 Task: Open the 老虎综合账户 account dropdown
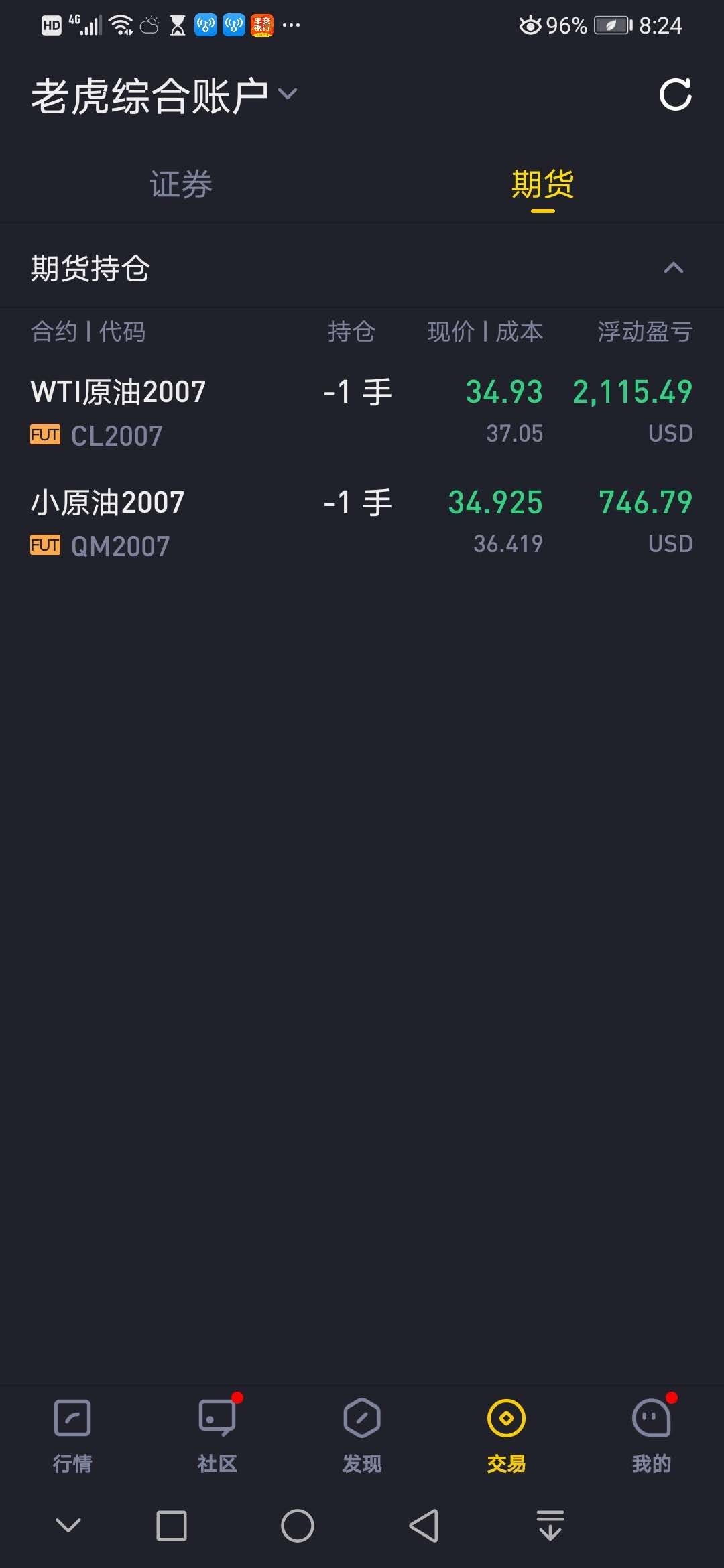(164, 95)
